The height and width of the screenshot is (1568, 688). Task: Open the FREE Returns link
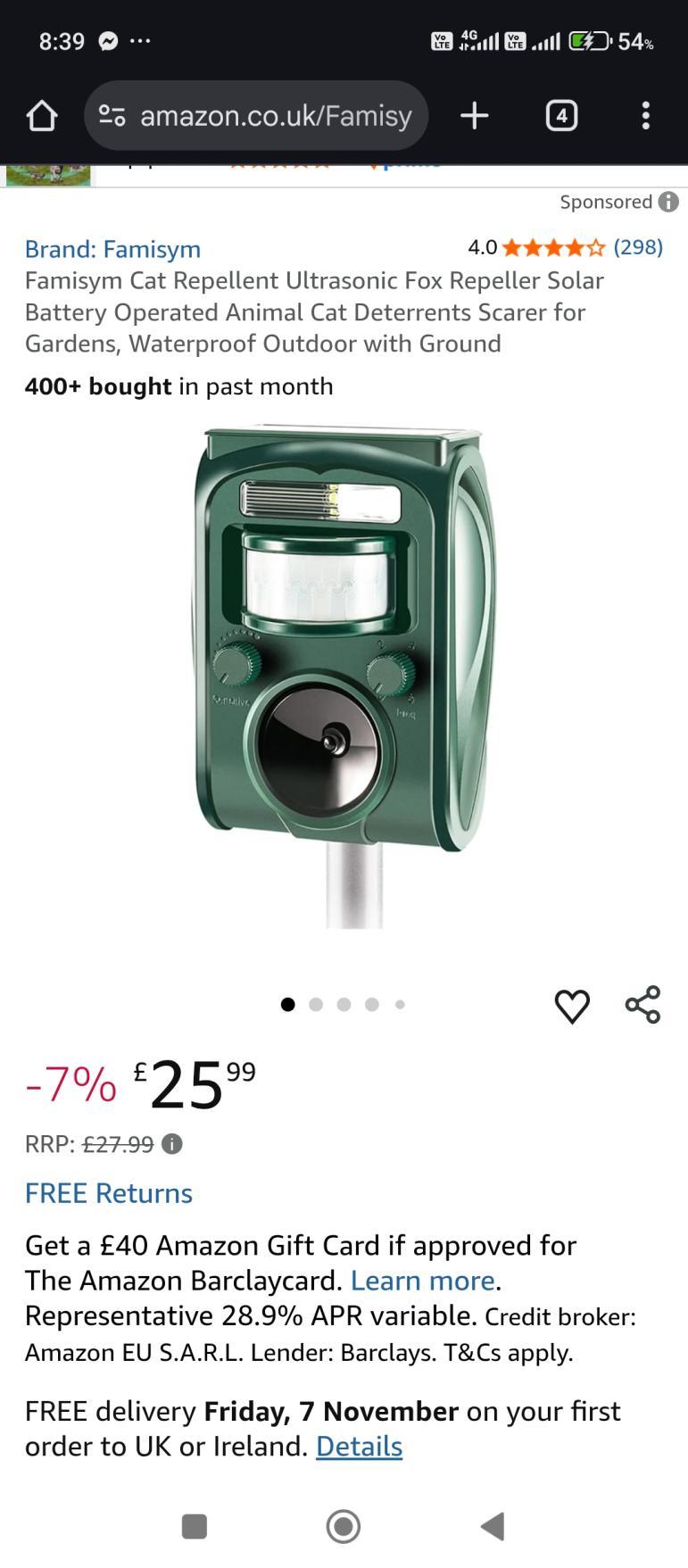109,1193
